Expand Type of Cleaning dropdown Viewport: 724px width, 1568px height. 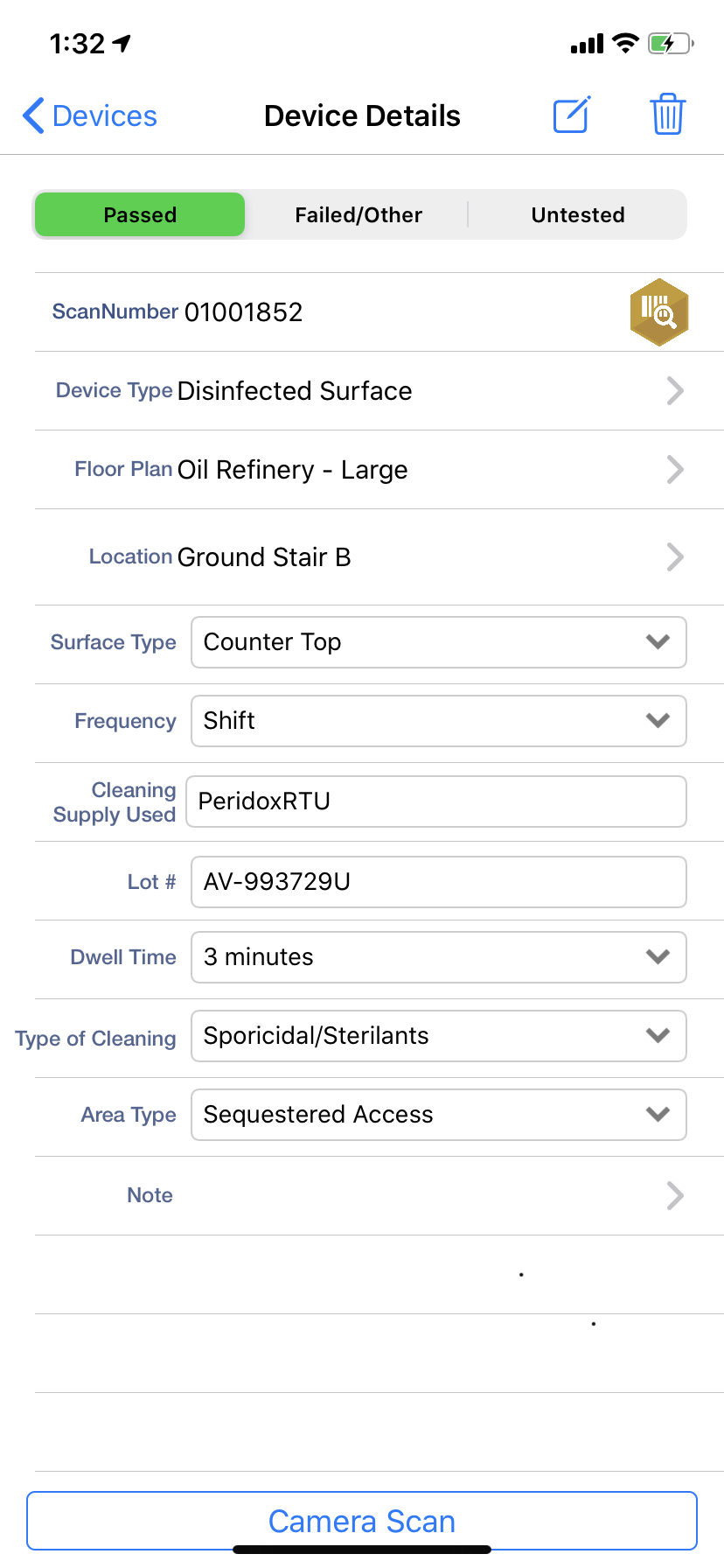(438, 1036)
